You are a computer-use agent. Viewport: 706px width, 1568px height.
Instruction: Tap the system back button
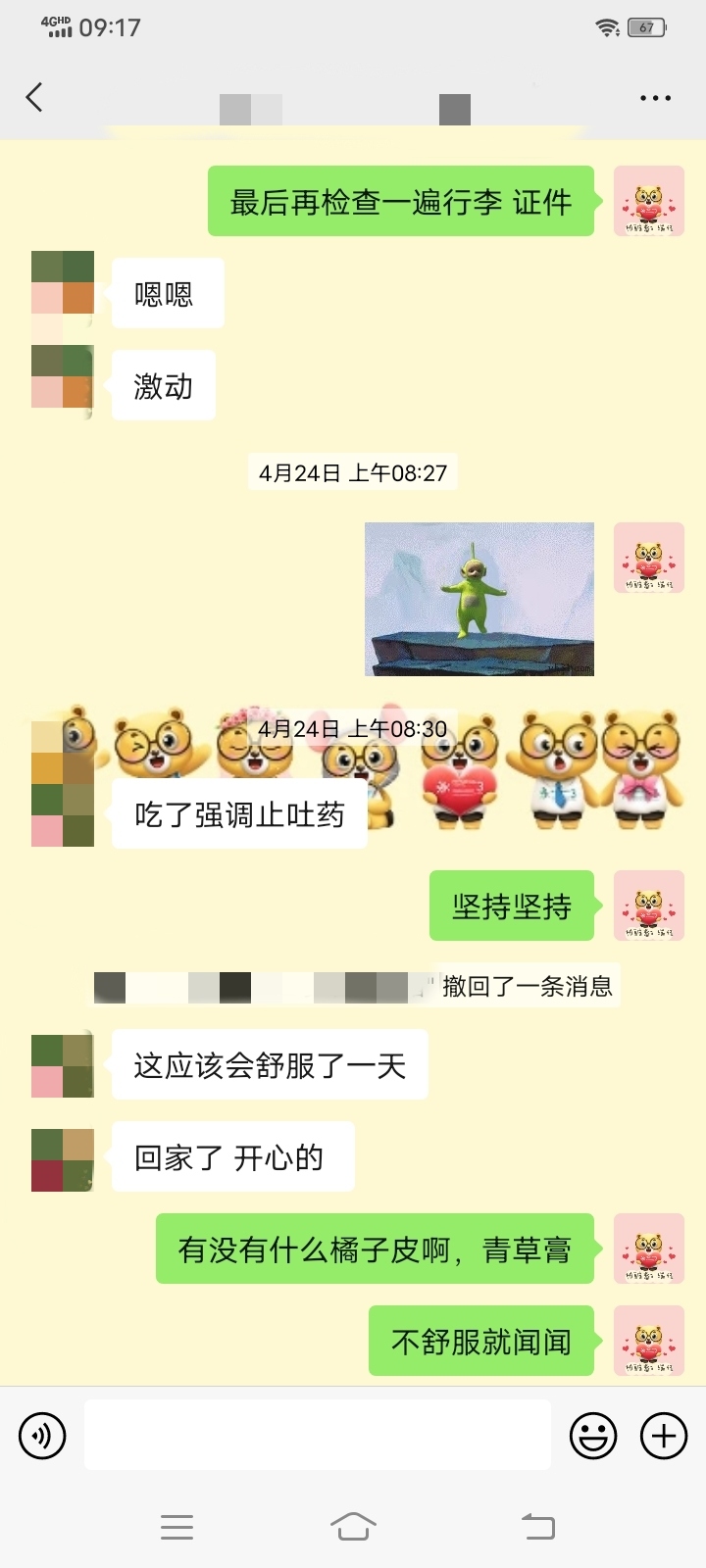click(537, 1526)
